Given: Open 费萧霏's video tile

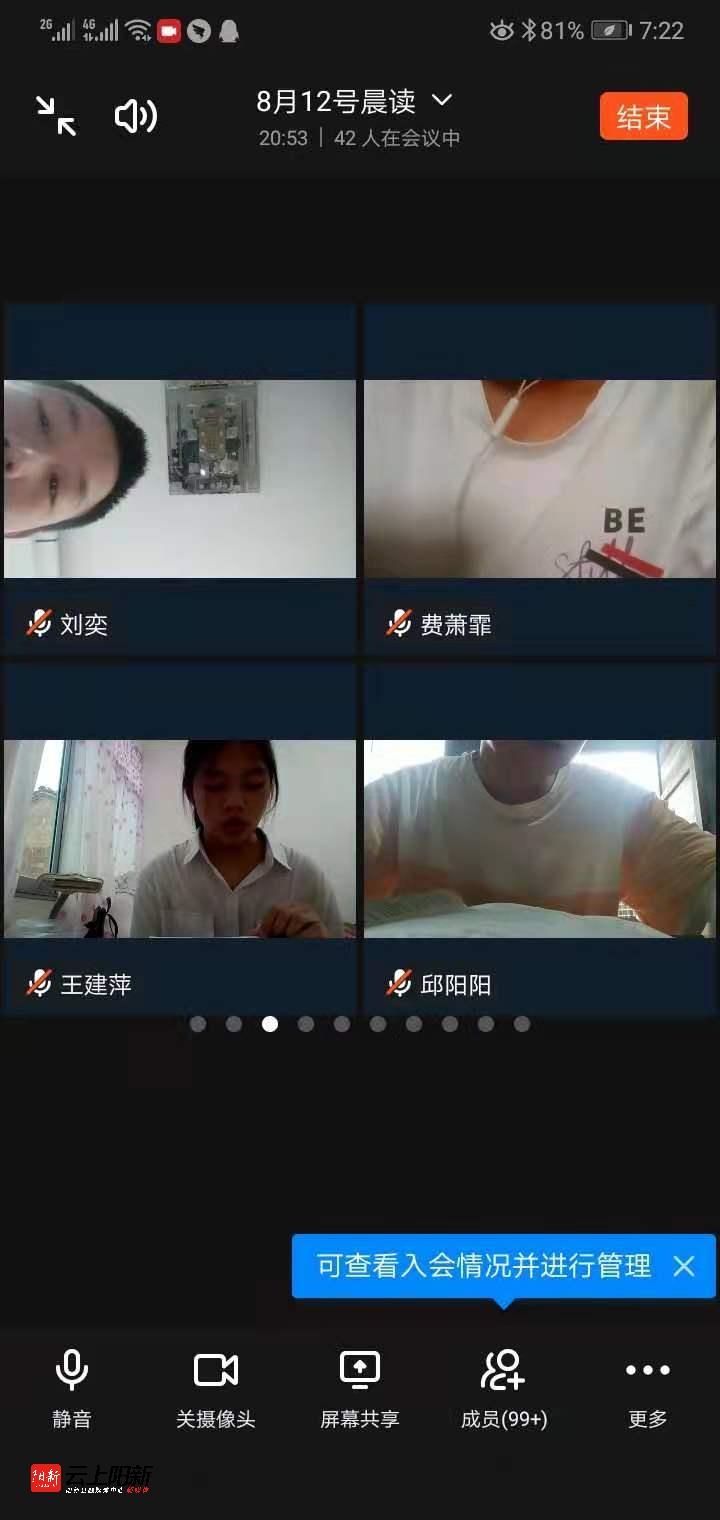Looking at the screenshot, I should click(540, 480).
